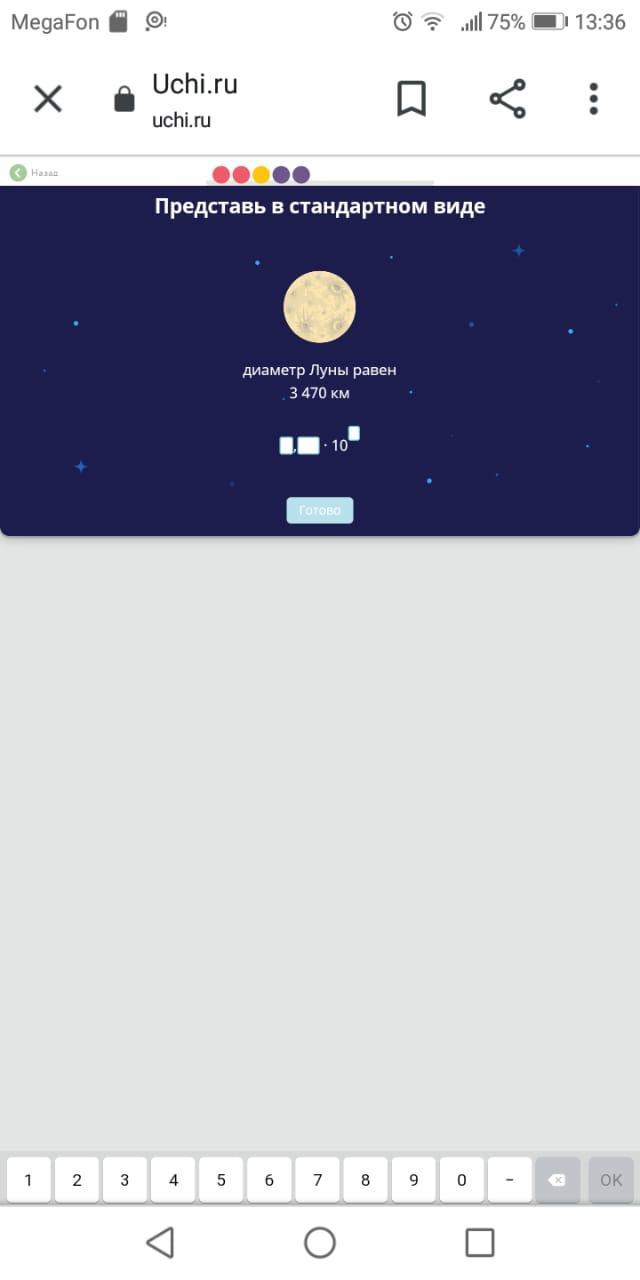
Task: Select the exponent input box above 10
Action: pyautogui.click(x=354, y=433)
